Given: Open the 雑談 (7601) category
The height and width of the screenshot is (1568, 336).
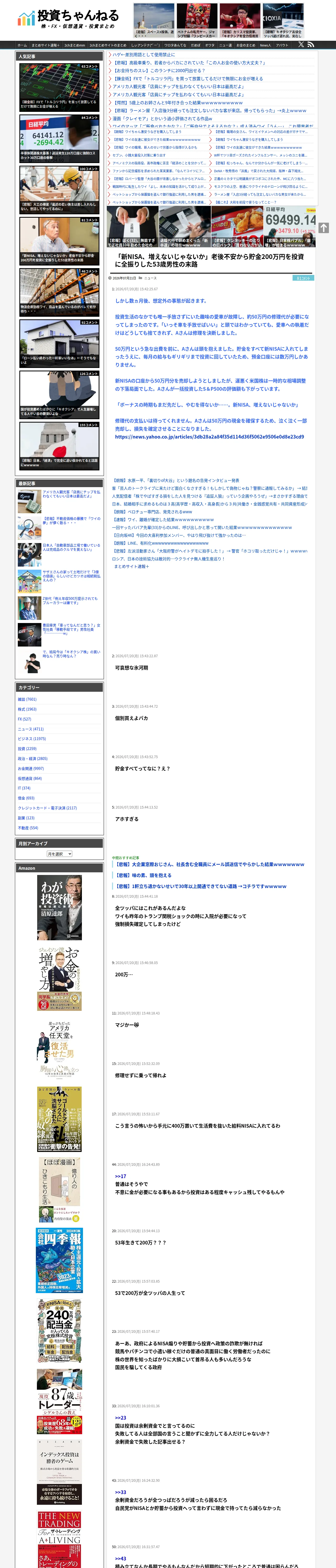Looking at the screenshot, I should pyautogui.click(x=27, y=699).
